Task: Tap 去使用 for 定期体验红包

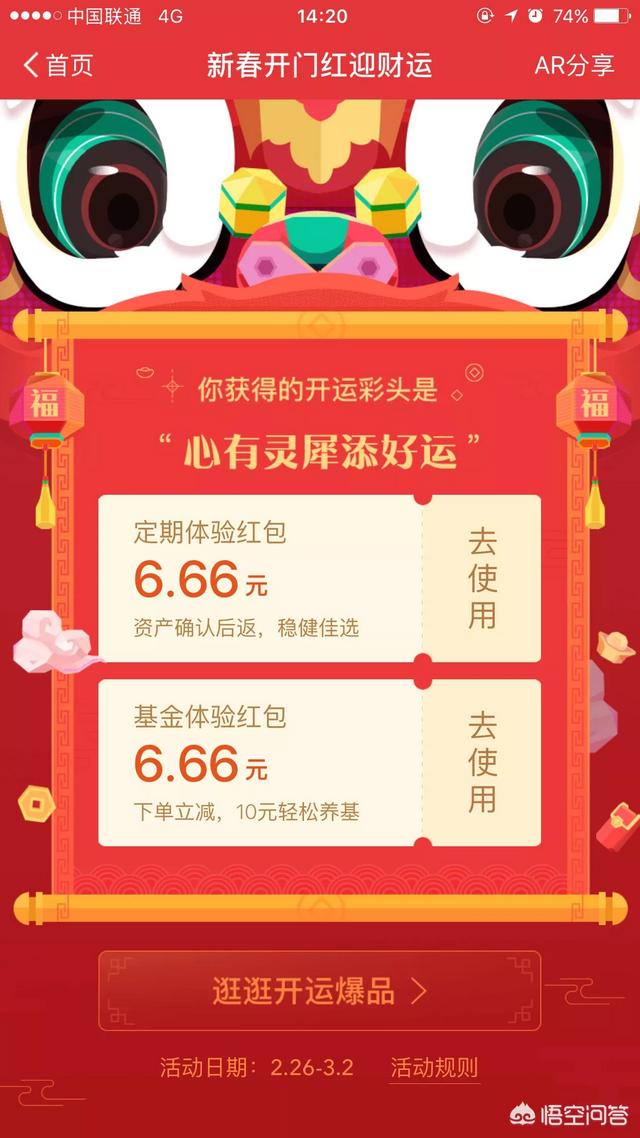Action: (x=482, y=579)
